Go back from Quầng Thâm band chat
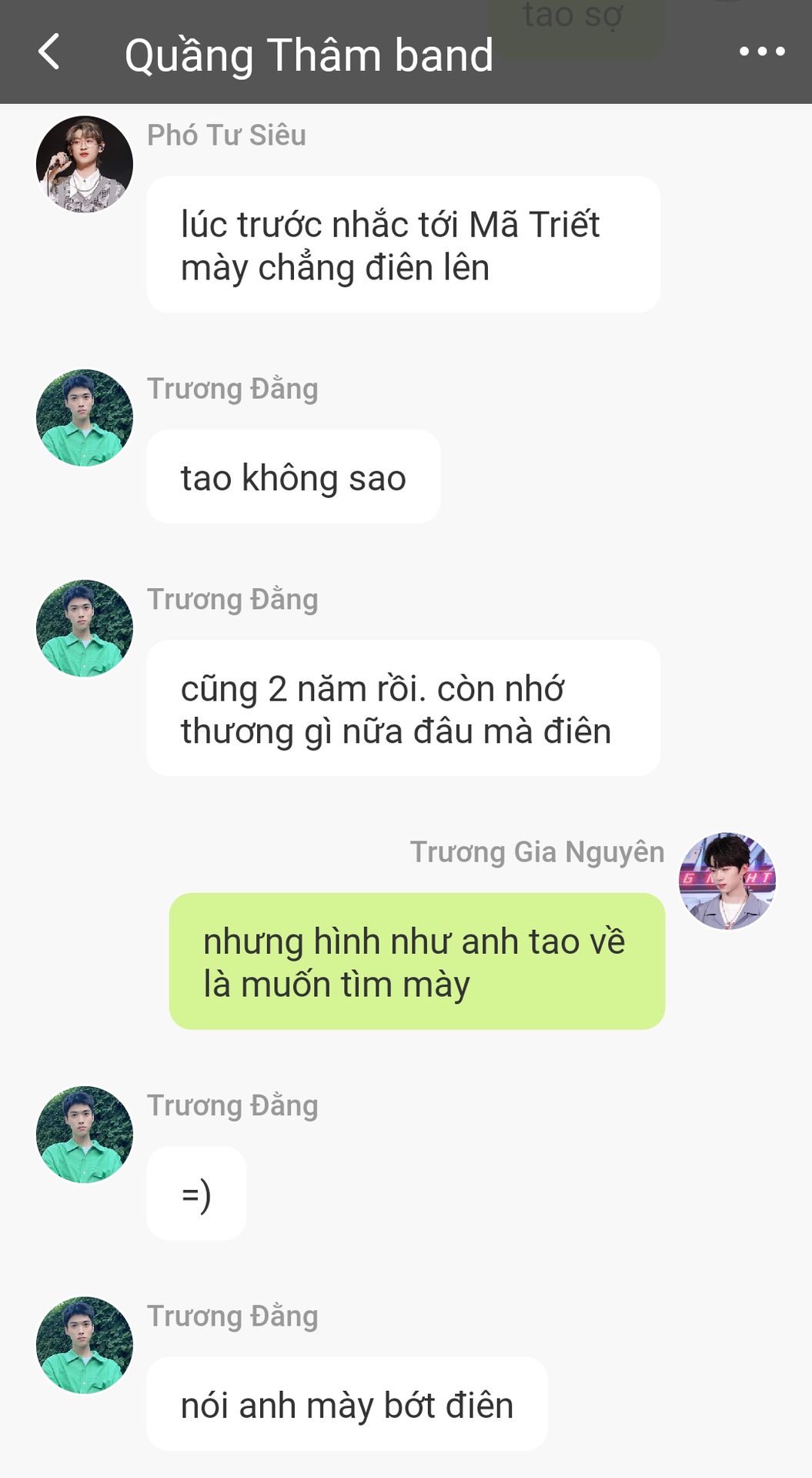This screenshot has width=812, height=1478. tap(48, 52)
